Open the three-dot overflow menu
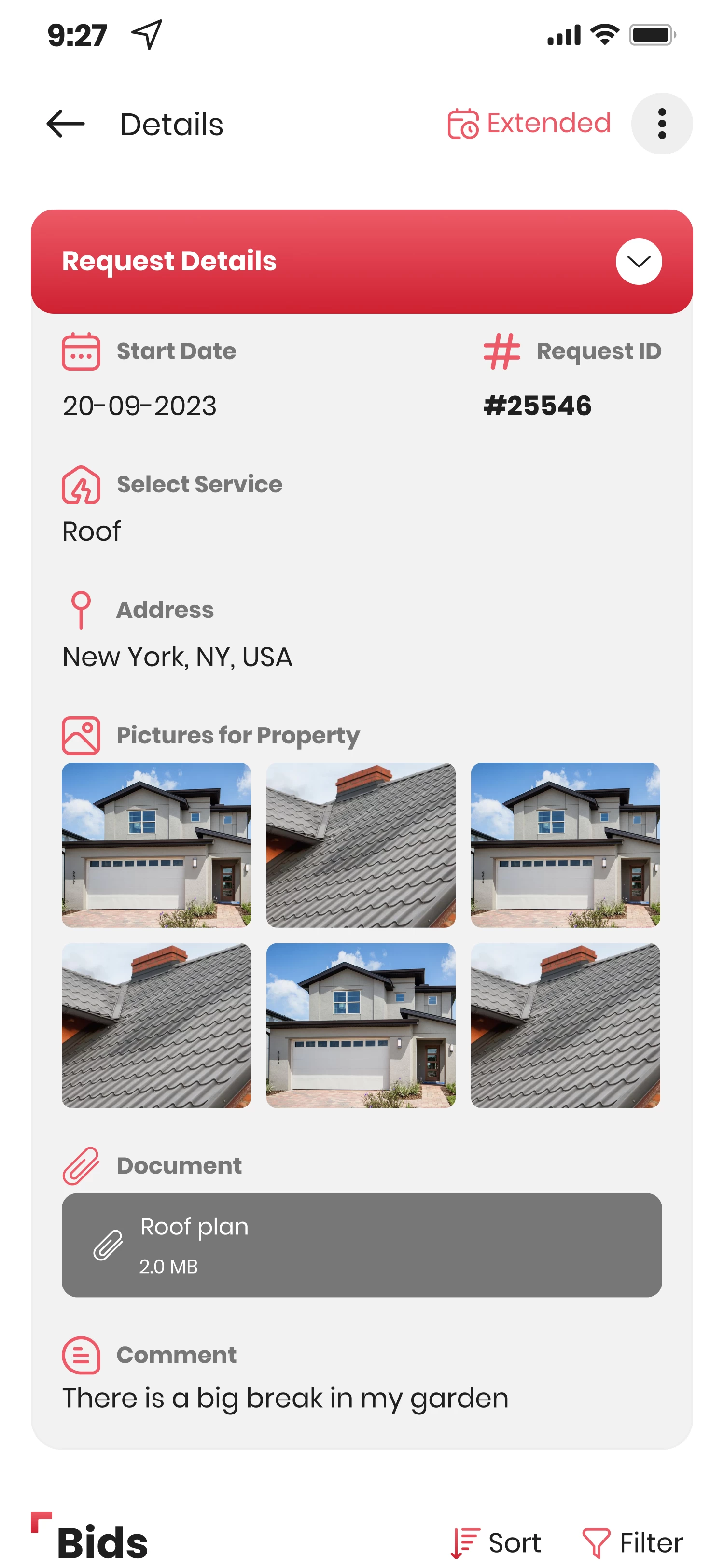The width and height of the screenshot is (724, 1568). (661, 124)
